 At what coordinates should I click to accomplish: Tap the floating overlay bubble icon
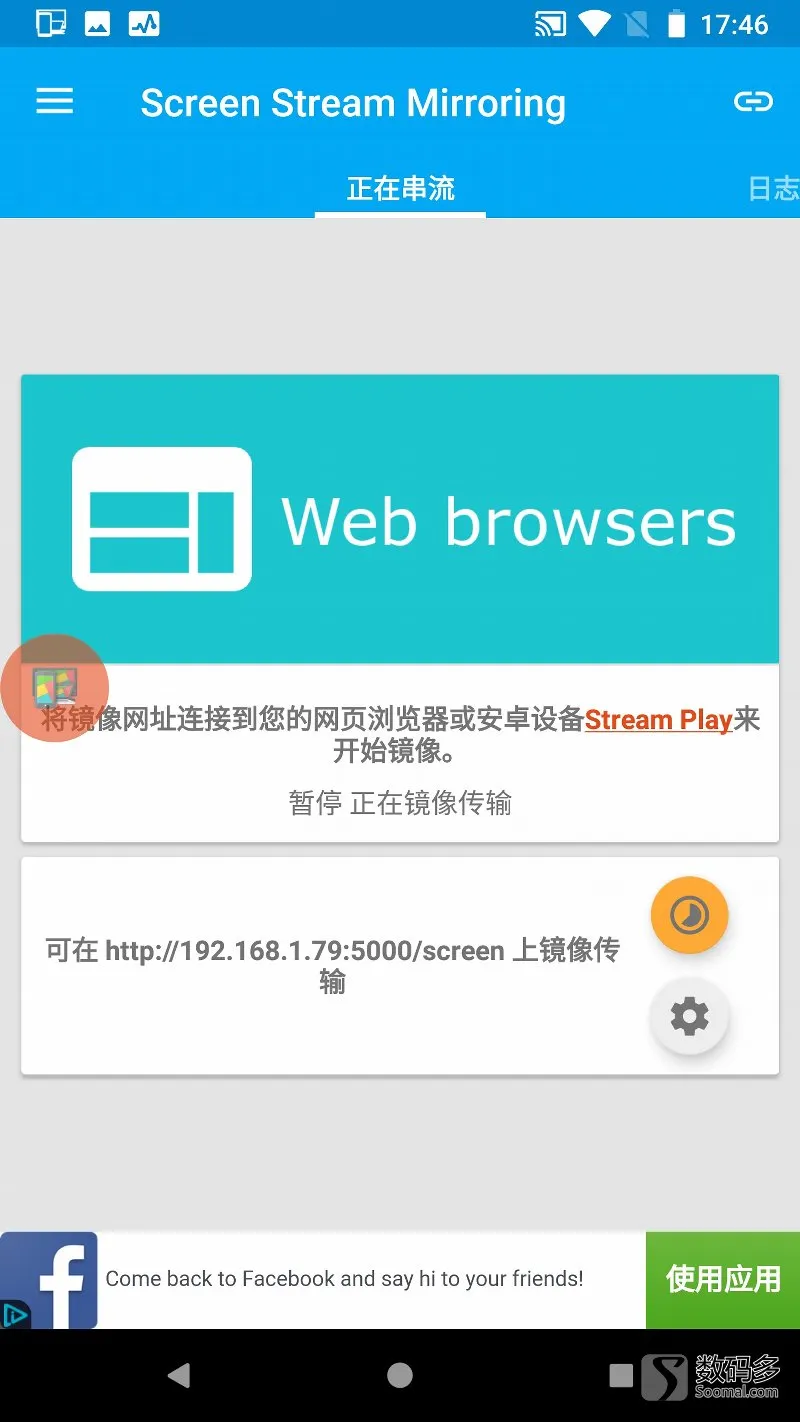[x=54, y=688]
